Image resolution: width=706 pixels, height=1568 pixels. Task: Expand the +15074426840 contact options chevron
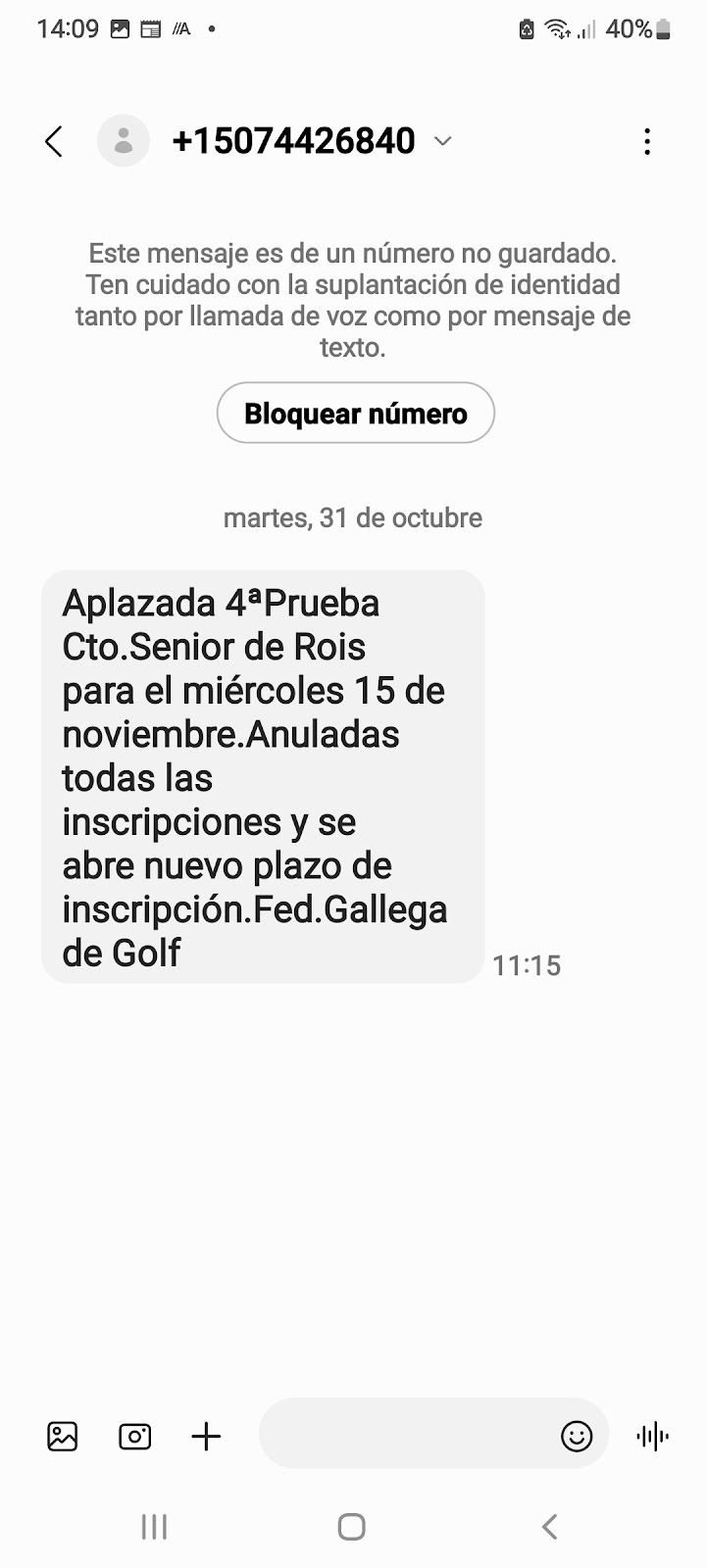tap(443, 141)
